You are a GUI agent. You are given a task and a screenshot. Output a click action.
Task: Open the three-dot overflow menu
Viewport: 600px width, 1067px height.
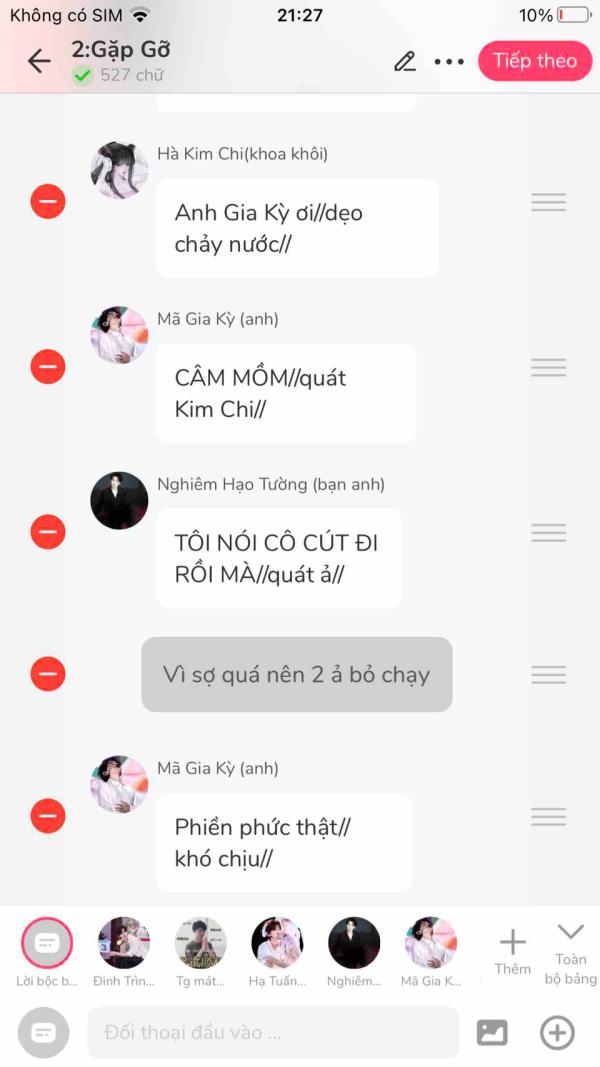click(449, 61)
